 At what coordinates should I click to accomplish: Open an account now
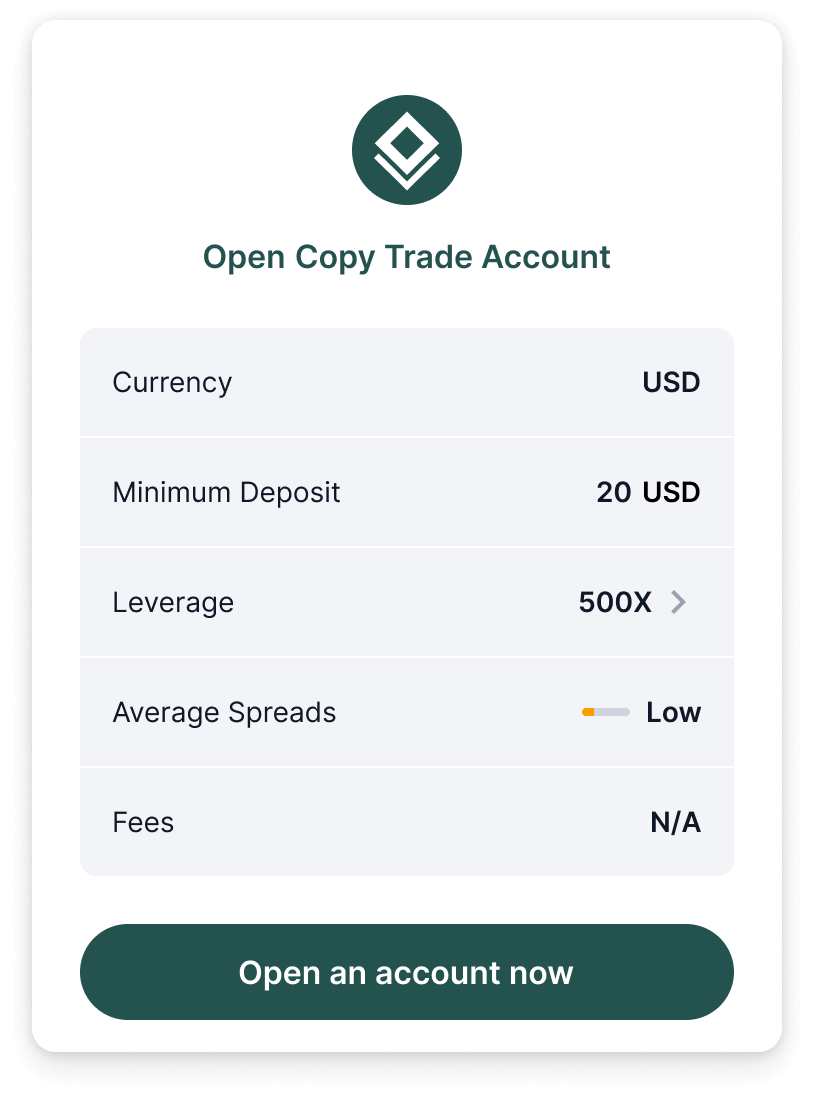406,972
